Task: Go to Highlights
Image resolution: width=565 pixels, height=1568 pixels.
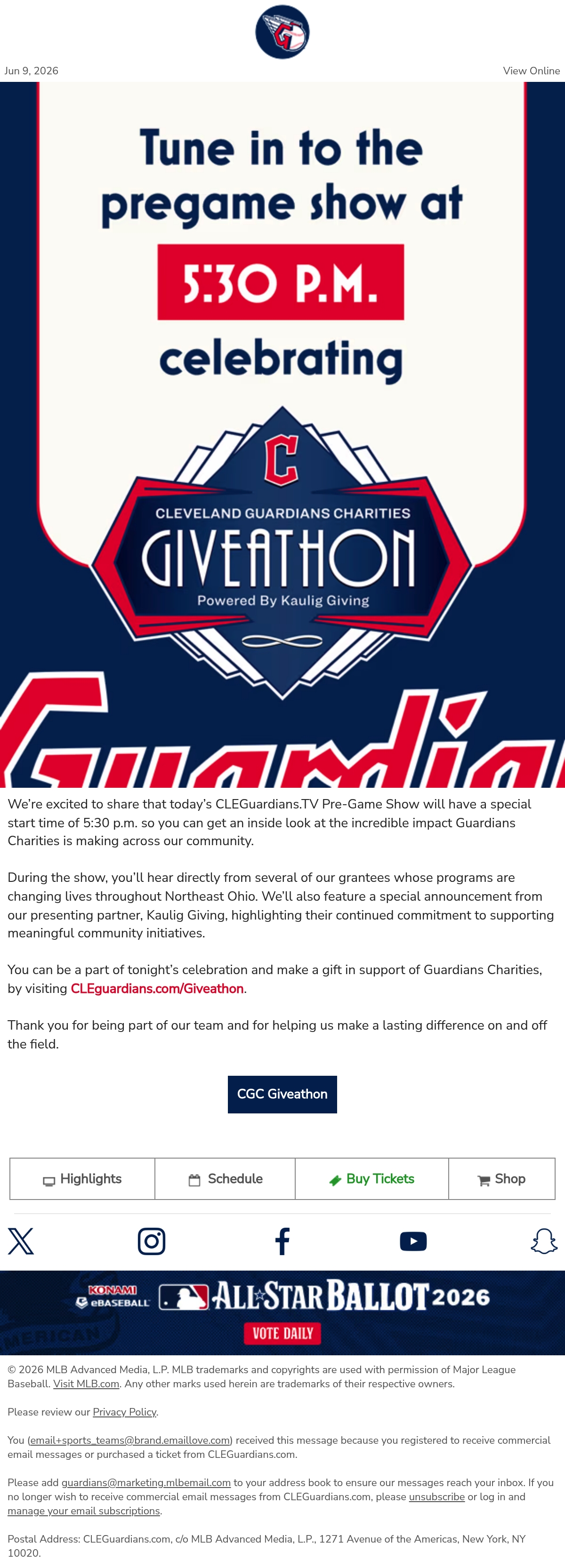Action: click(x=82, y=1178)
